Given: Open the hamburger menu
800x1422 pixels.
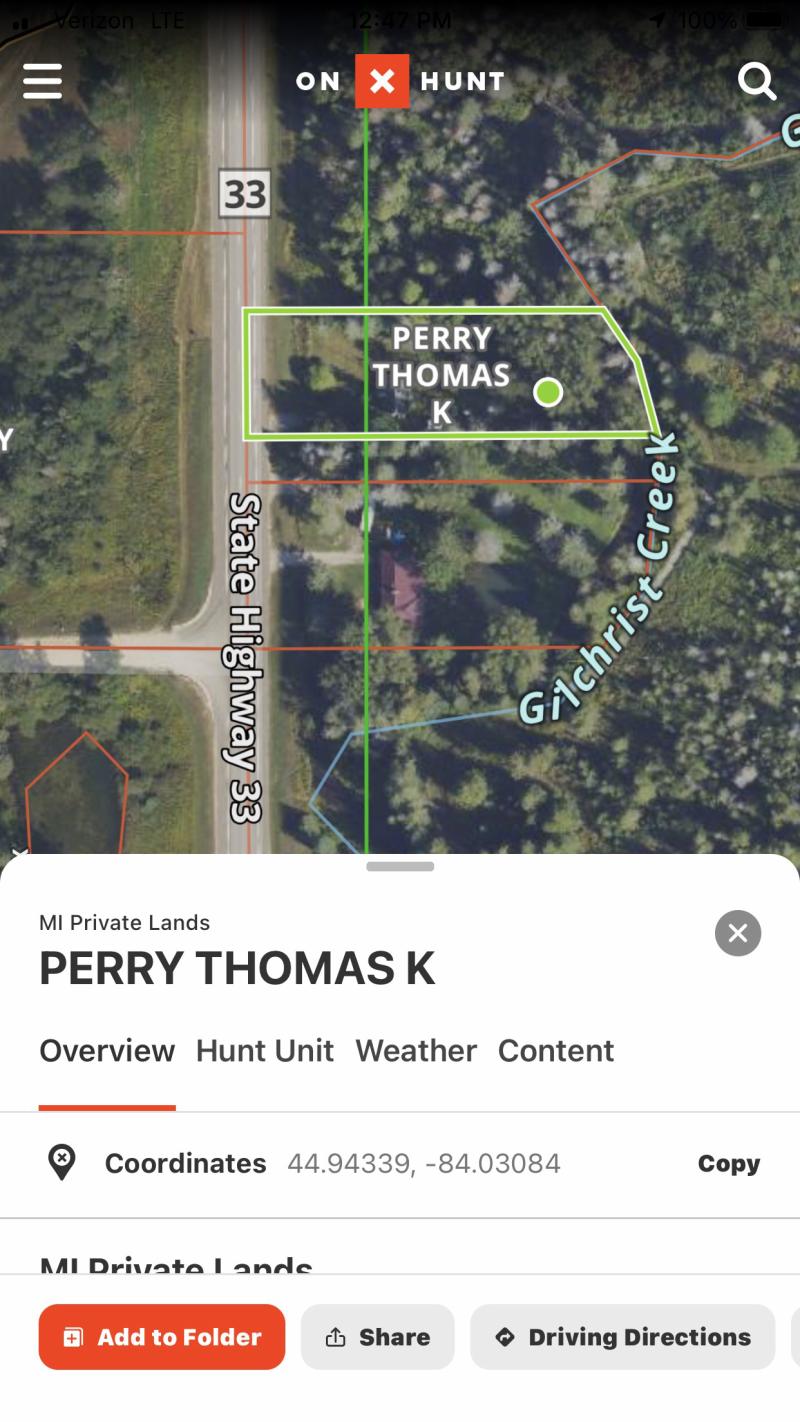Looking at the screenshot, I should [x=42, y=81].
